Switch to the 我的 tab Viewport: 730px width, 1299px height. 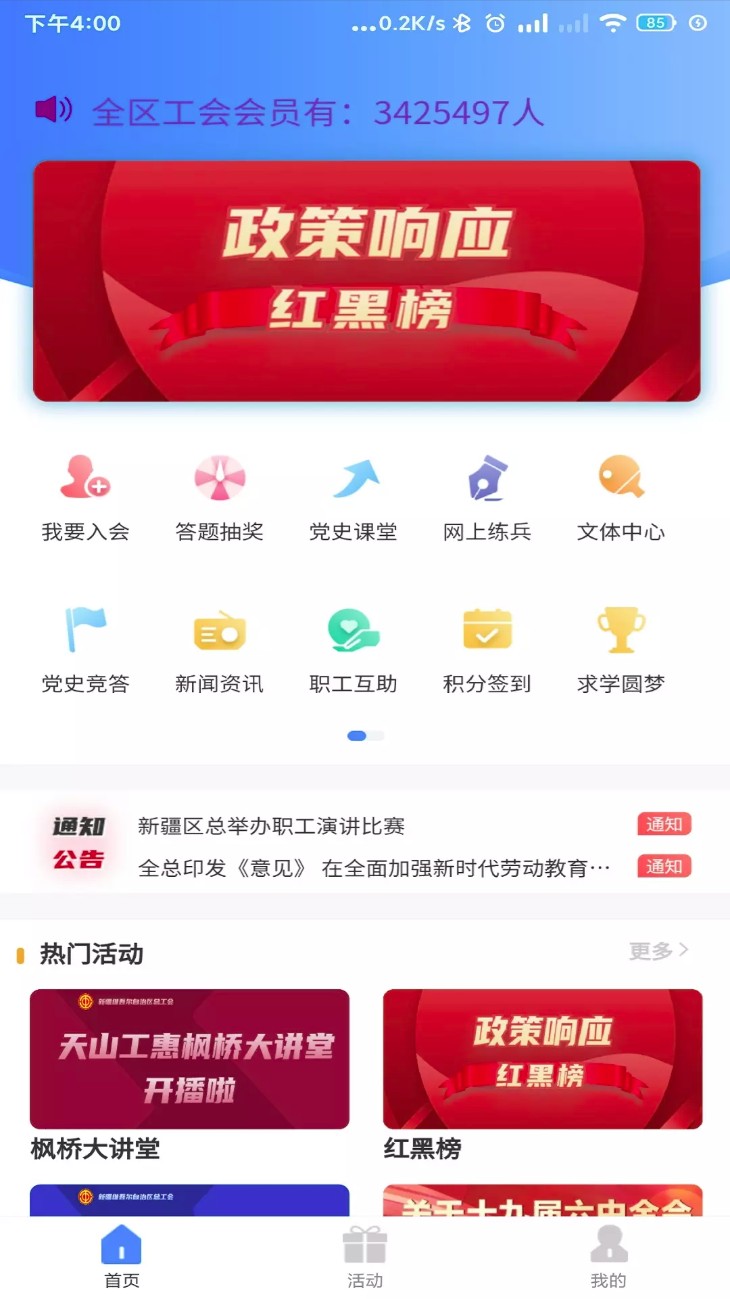tap(609, 1254)
